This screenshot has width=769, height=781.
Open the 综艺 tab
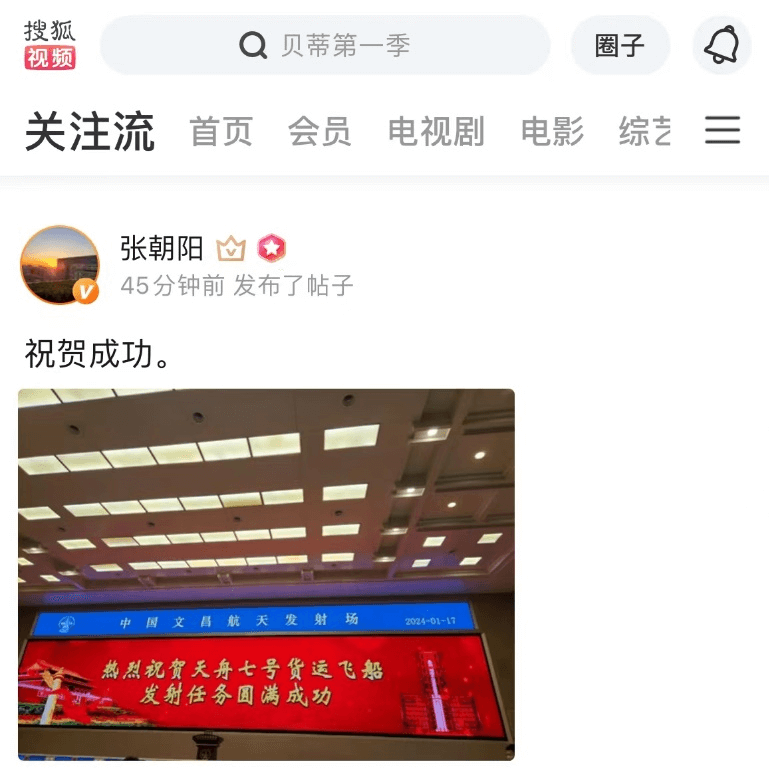645,132
